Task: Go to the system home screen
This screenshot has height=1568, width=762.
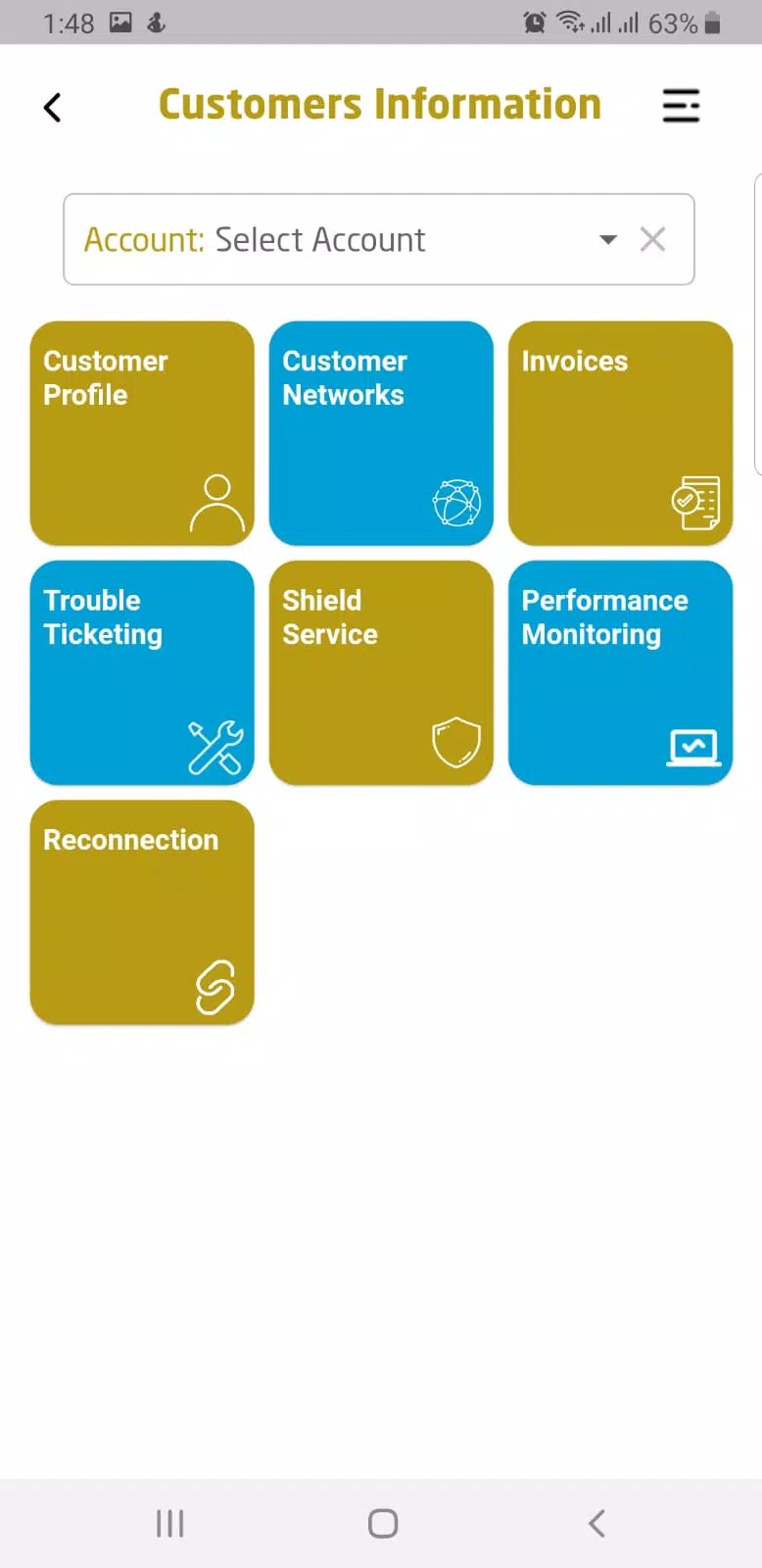Action: tap(382, 1523)
